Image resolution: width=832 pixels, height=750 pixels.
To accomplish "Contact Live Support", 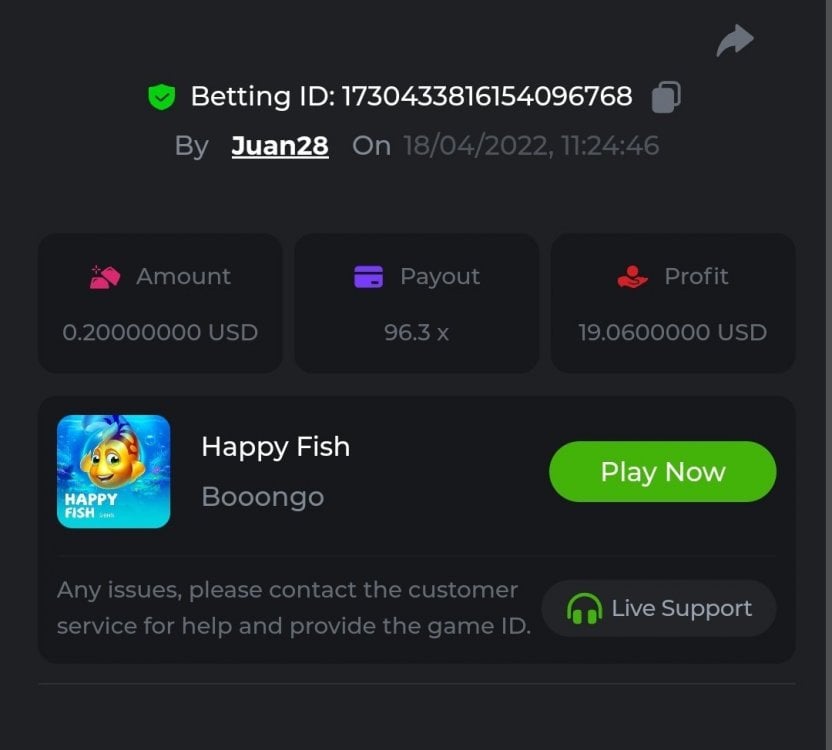I will 659,608.
